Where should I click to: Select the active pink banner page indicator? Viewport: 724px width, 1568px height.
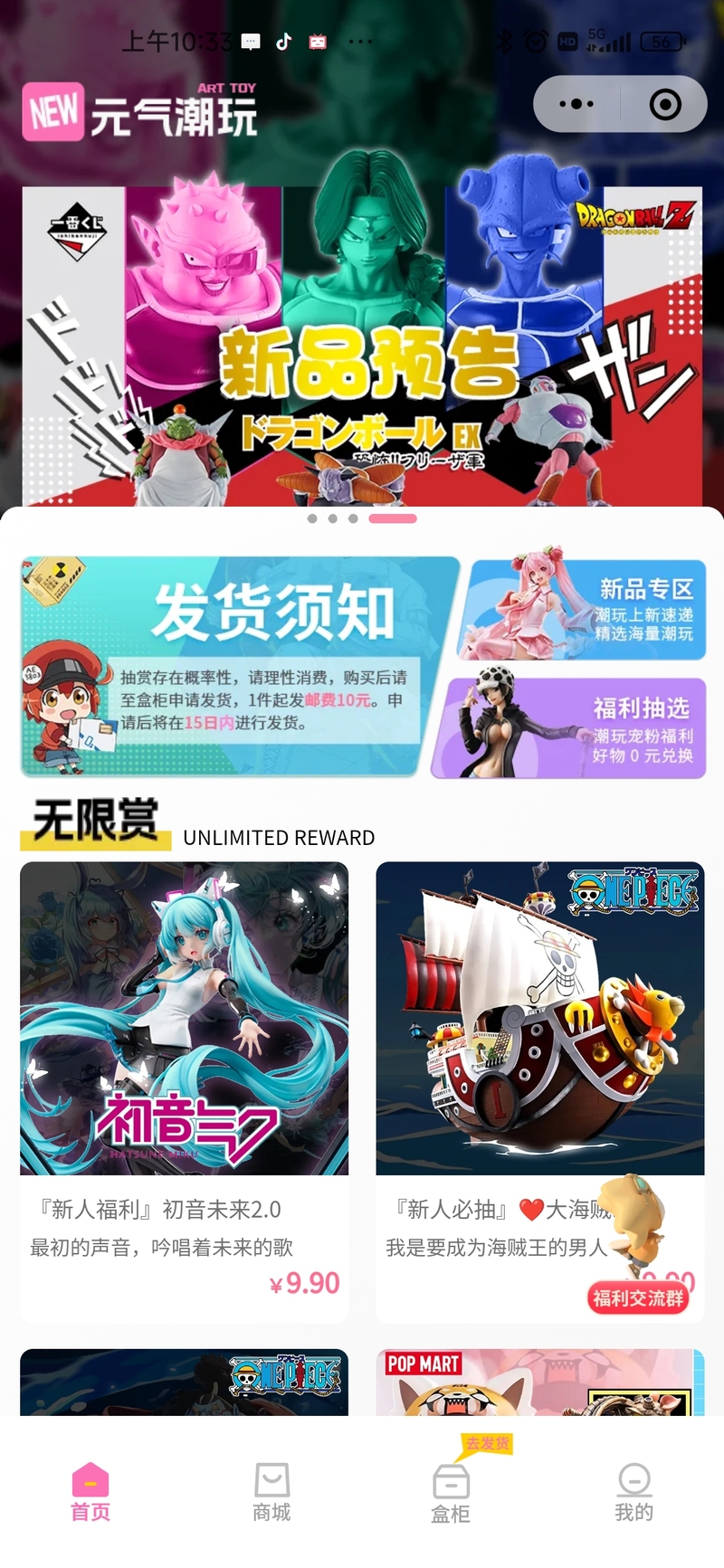(393, 518)
